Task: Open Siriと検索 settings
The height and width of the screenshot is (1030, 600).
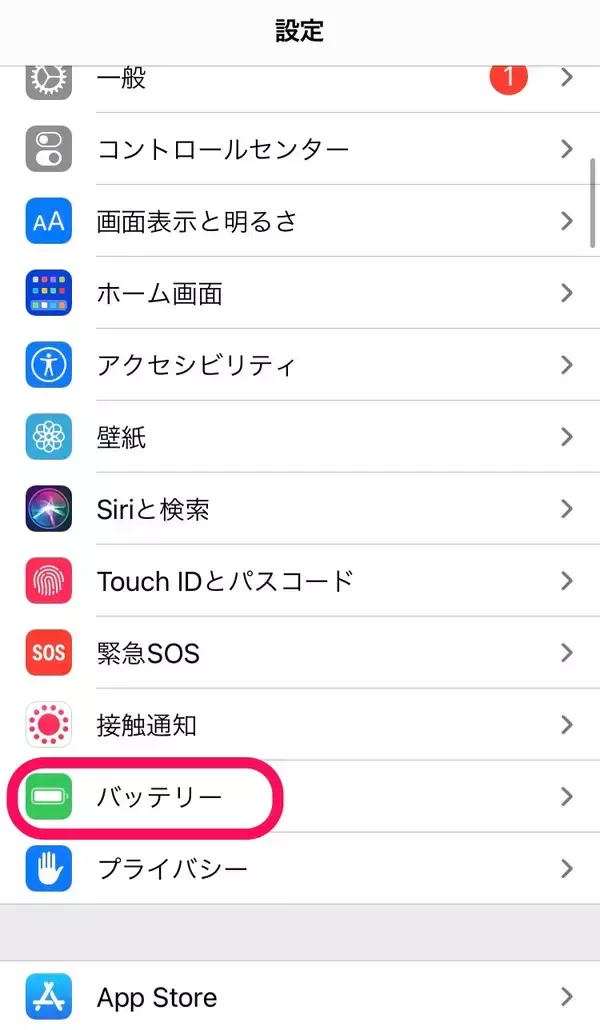Action: point(300,509)
